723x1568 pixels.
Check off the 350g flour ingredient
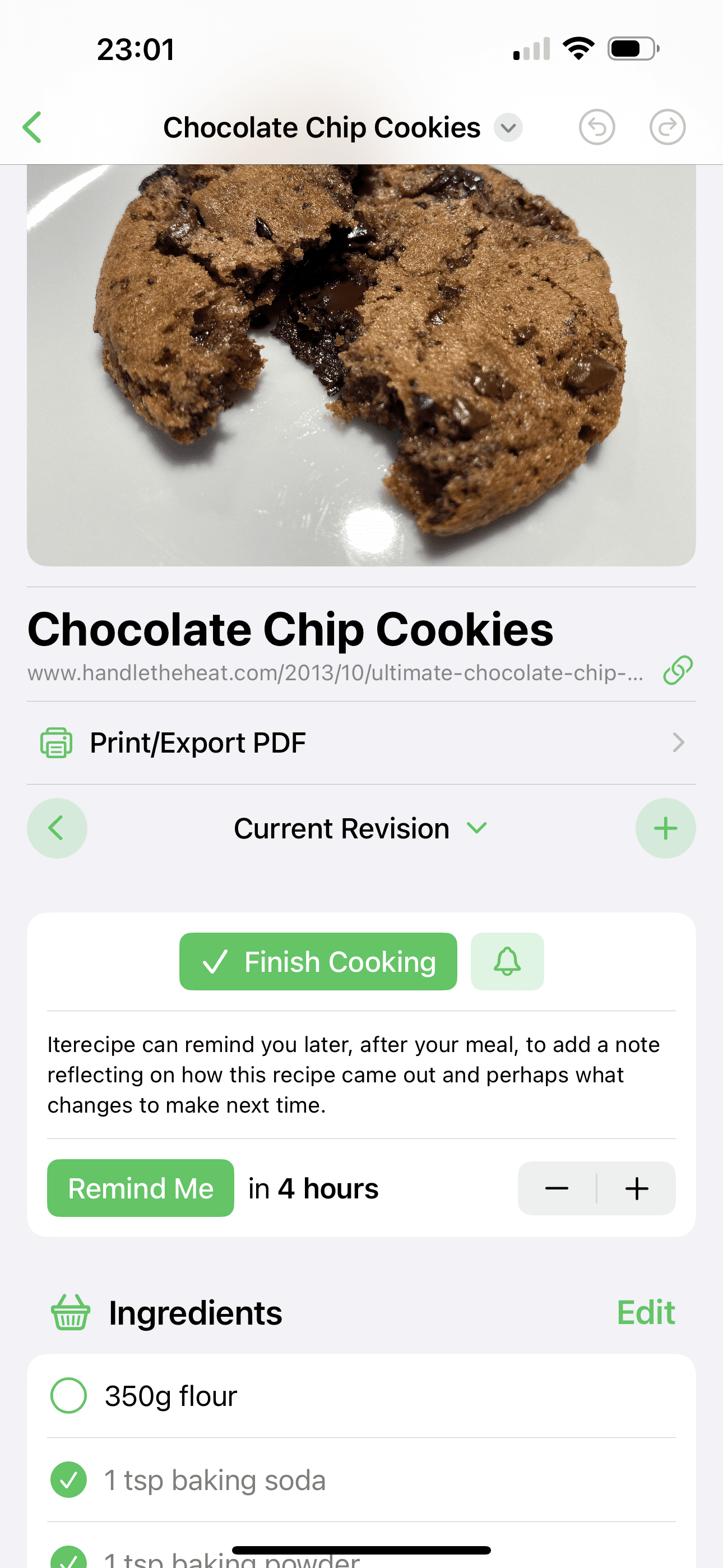[68, 1395]
